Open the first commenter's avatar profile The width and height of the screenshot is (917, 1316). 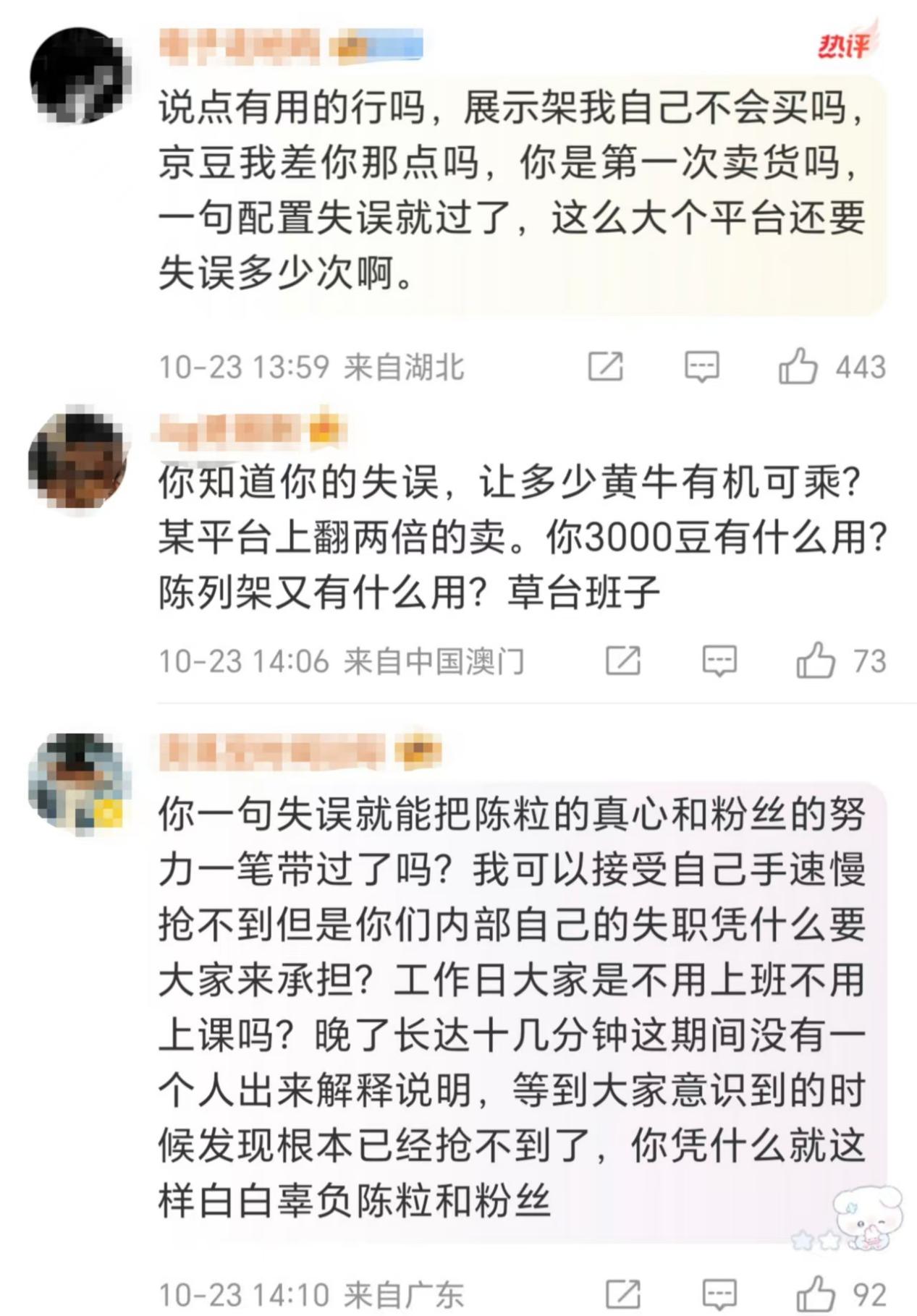[x=80, y=75]
